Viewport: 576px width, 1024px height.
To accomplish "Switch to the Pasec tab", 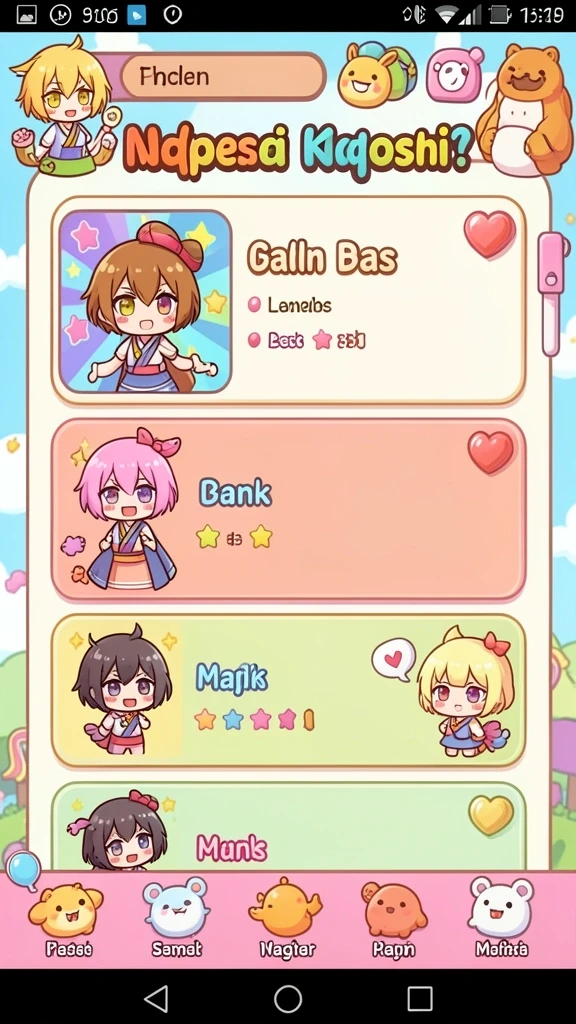I will [x=67, y=918].
